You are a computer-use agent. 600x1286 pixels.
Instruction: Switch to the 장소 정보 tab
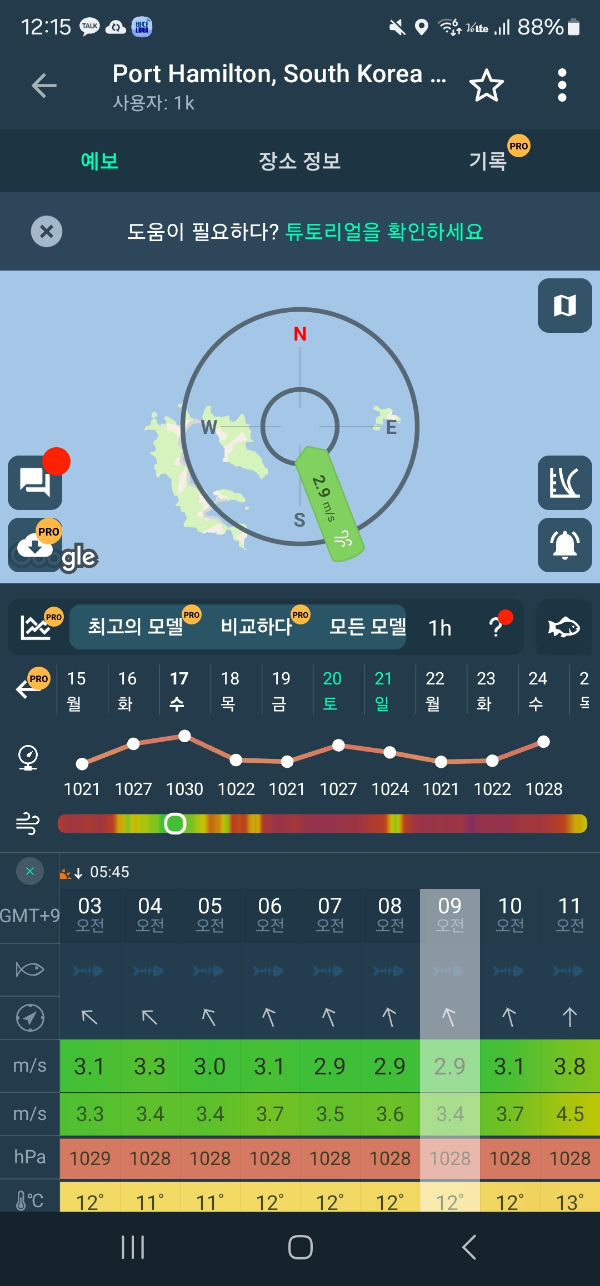coord(299,161)
